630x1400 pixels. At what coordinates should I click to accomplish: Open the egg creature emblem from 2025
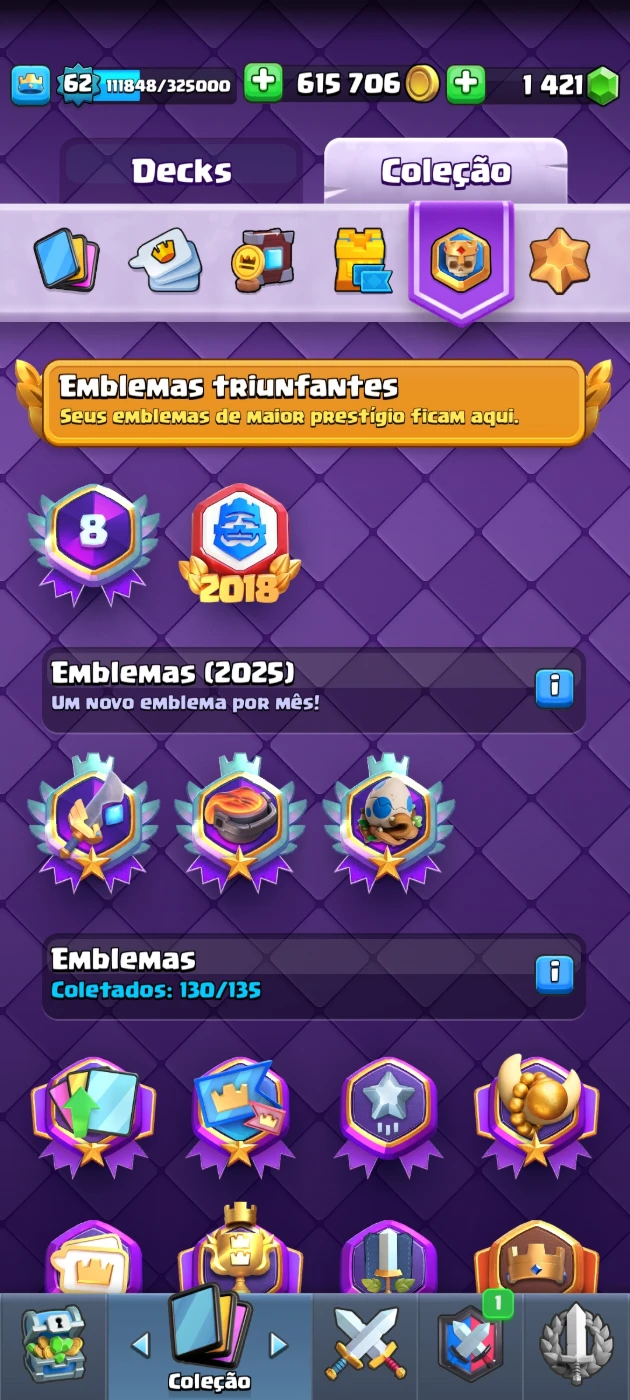pos(388,820)
